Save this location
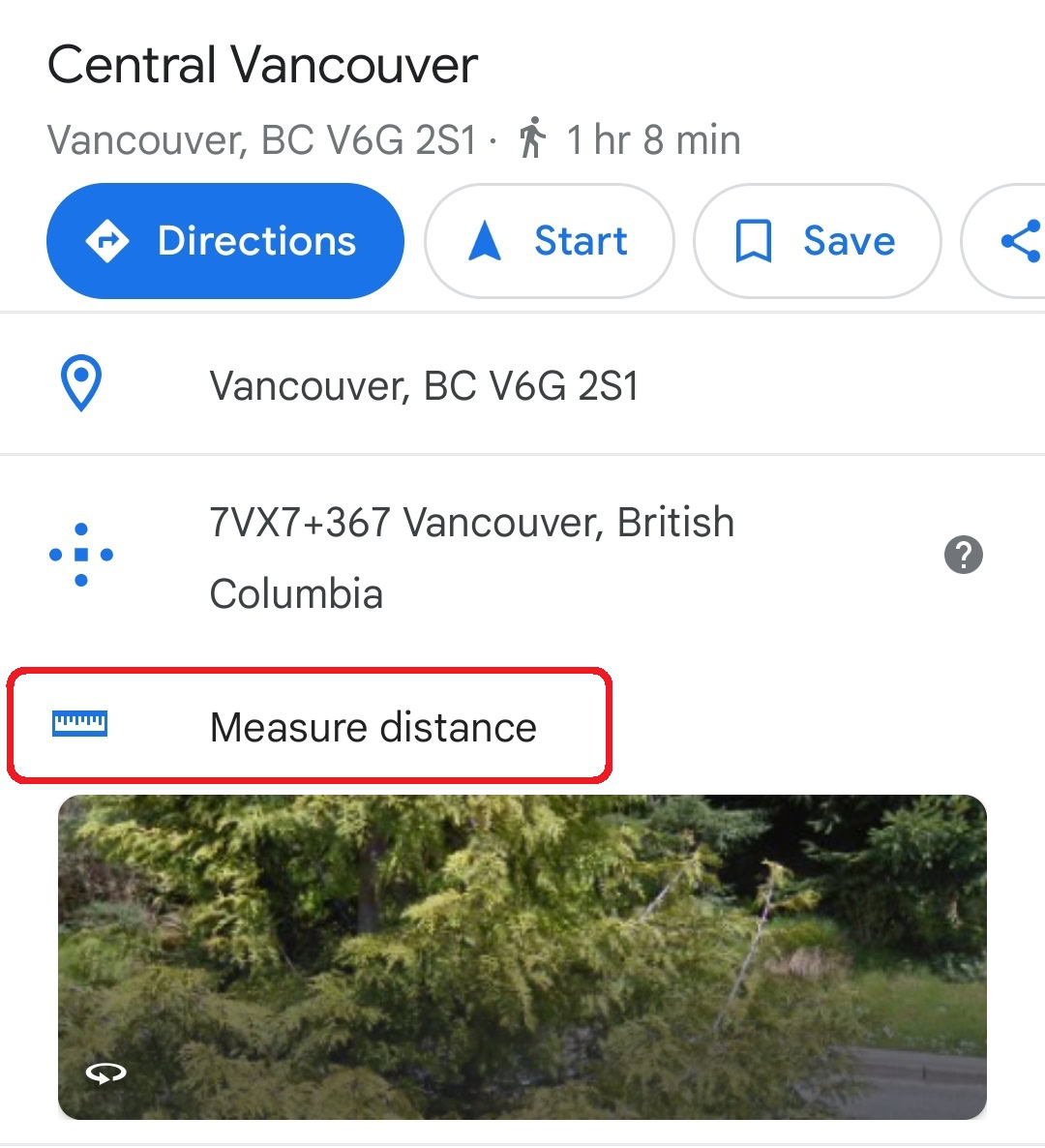Screen dimensions: 1045x1148 click(x=817, y=241)
